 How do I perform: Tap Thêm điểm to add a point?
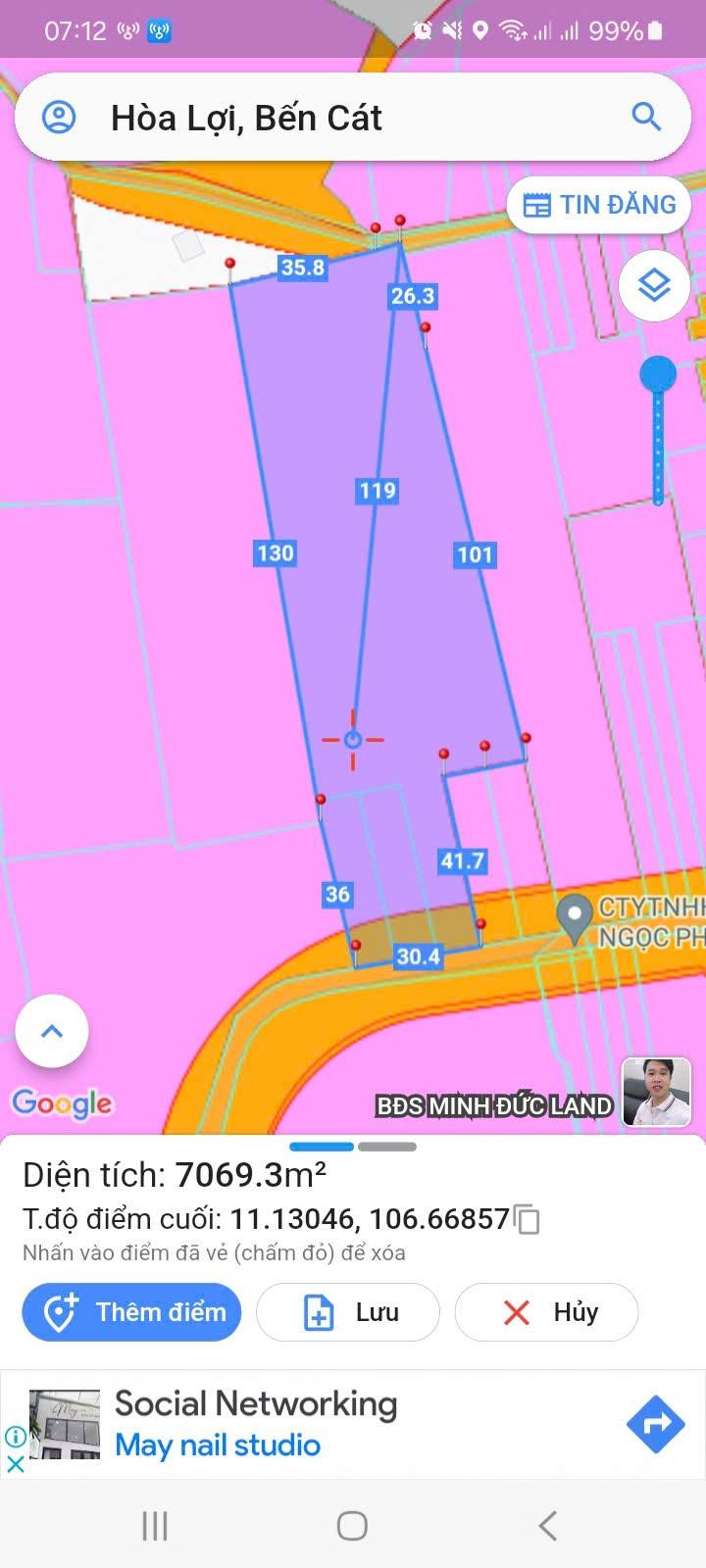pos(131,1312)
